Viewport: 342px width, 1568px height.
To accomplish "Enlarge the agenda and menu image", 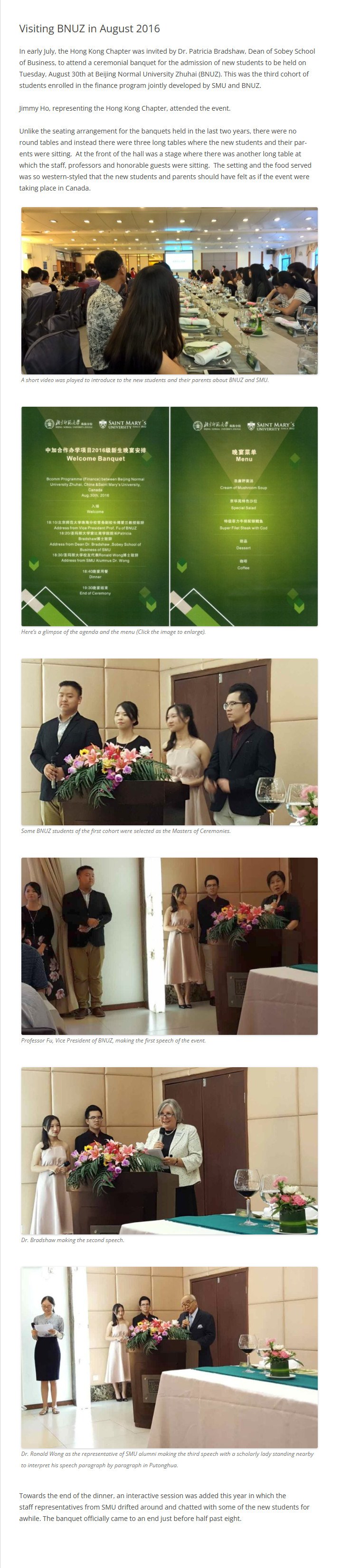I will coord(169,516).
